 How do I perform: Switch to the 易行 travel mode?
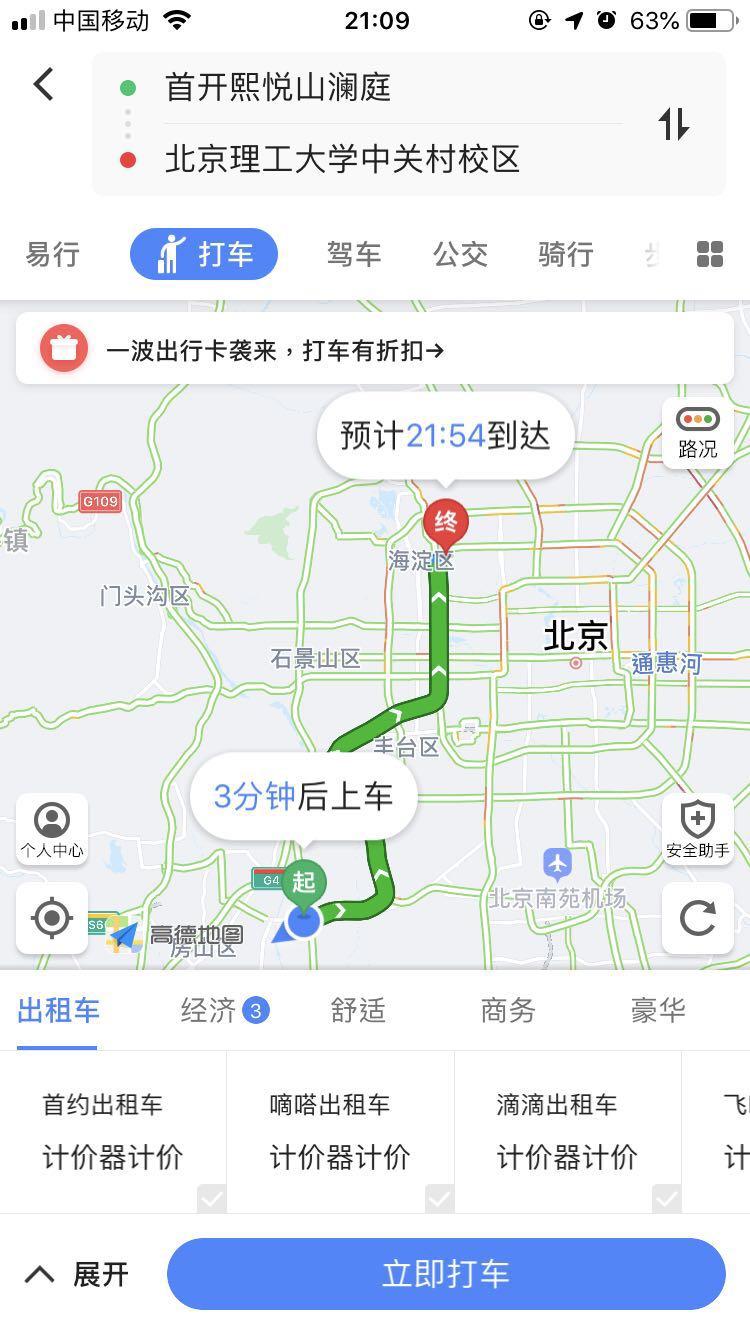[x=52, y=254]
